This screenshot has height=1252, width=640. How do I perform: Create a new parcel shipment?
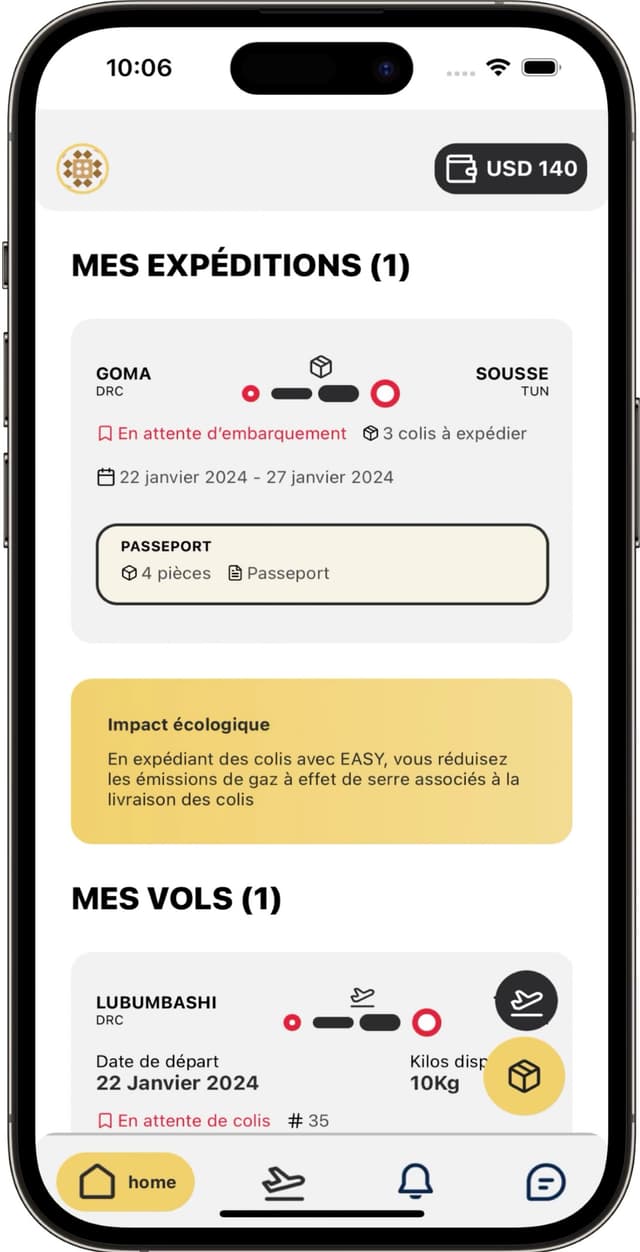[x=524, y=1076]
